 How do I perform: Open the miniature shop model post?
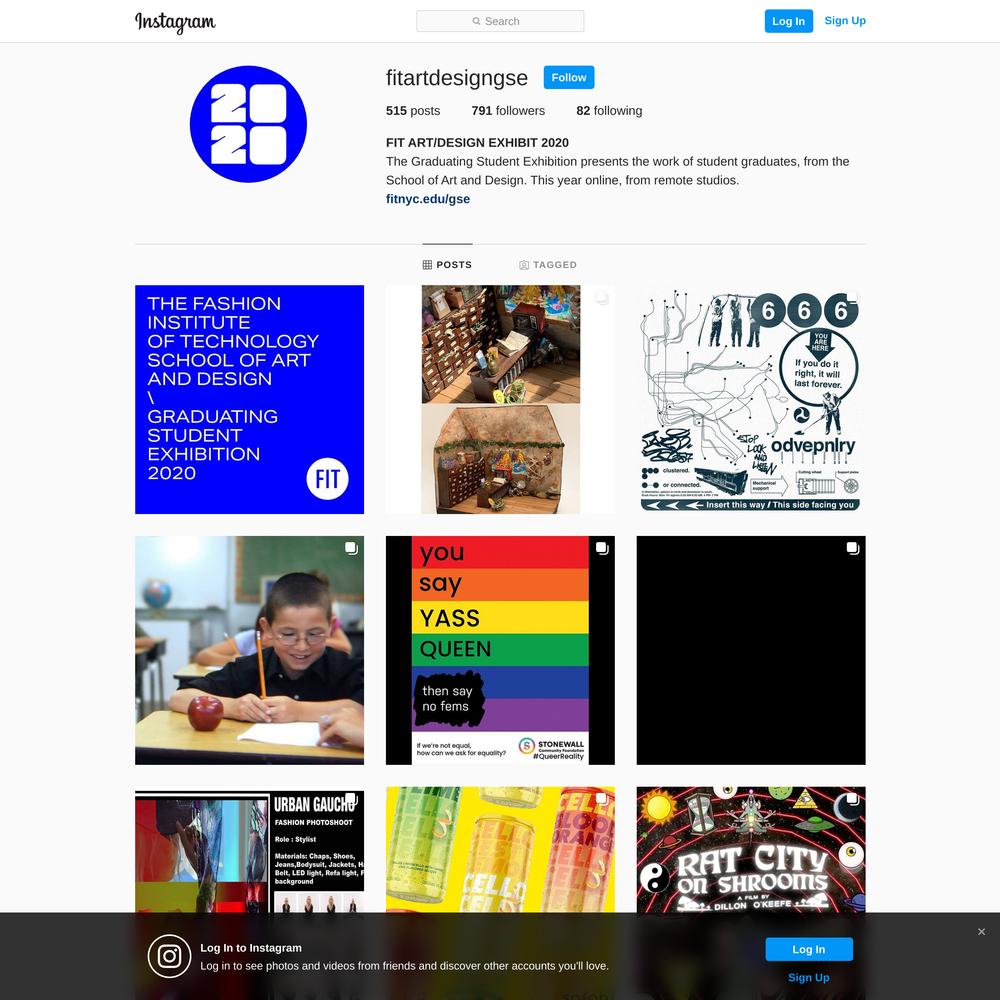[x=500, y=399]
